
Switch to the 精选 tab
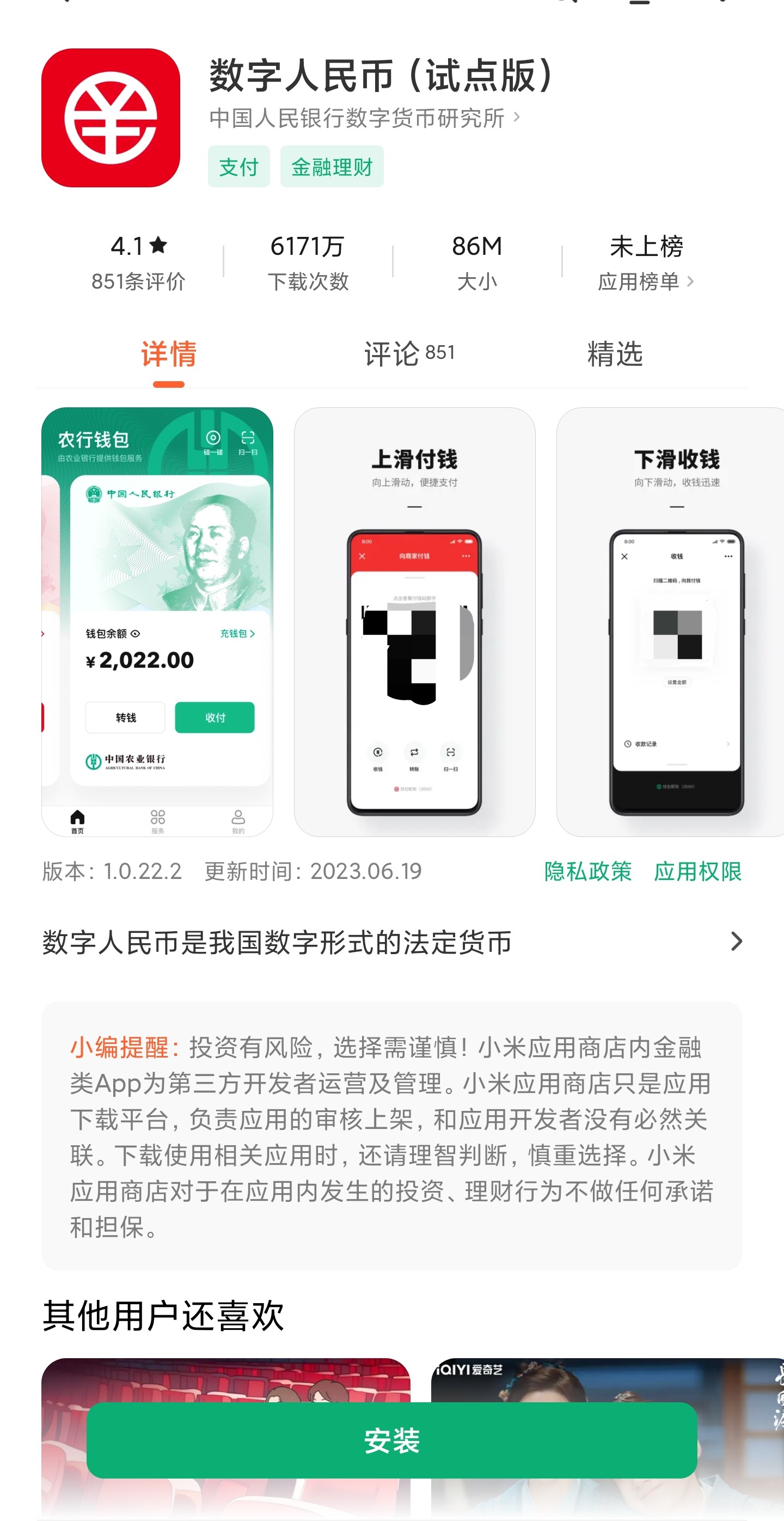(615, 353)
